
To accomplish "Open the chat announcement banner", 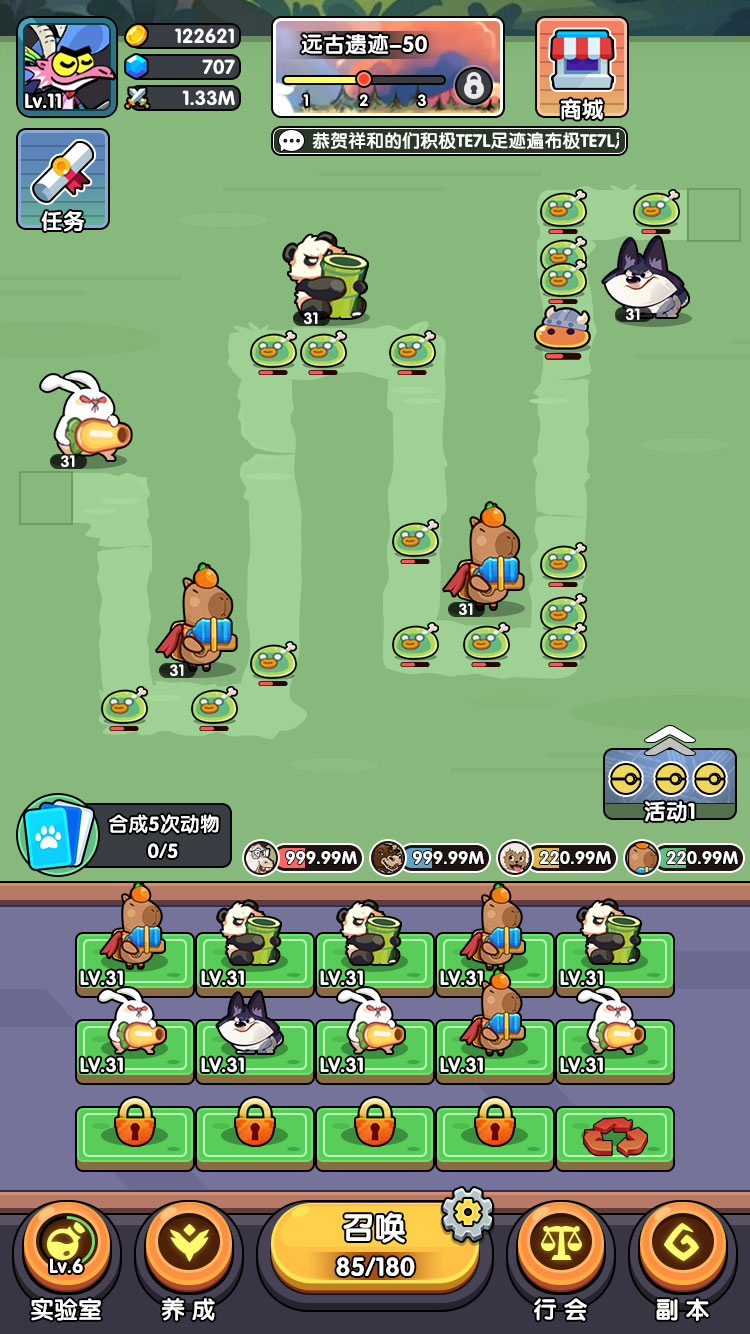I will (x=449, y=141).
